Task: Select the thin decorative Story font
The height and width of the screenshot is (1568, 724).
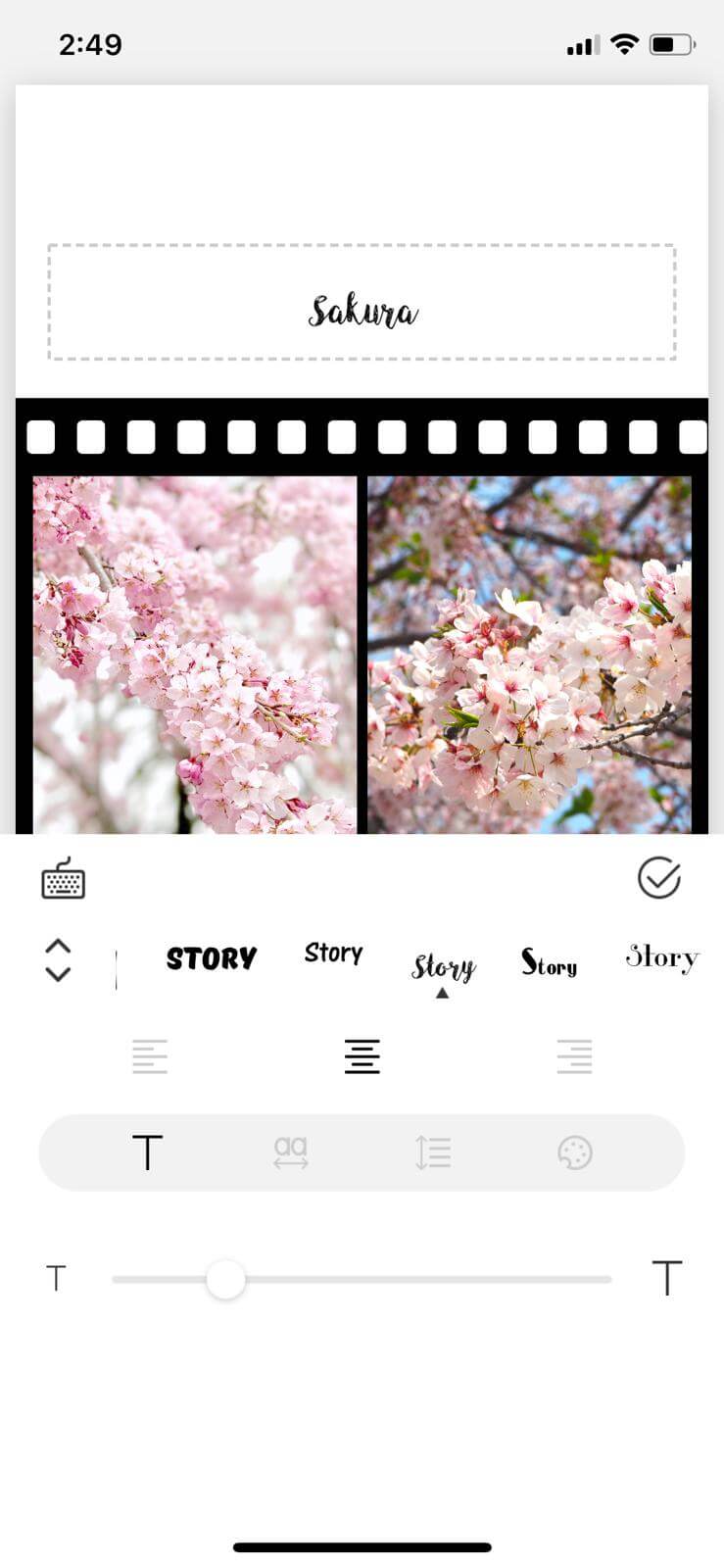Action: 661,956
